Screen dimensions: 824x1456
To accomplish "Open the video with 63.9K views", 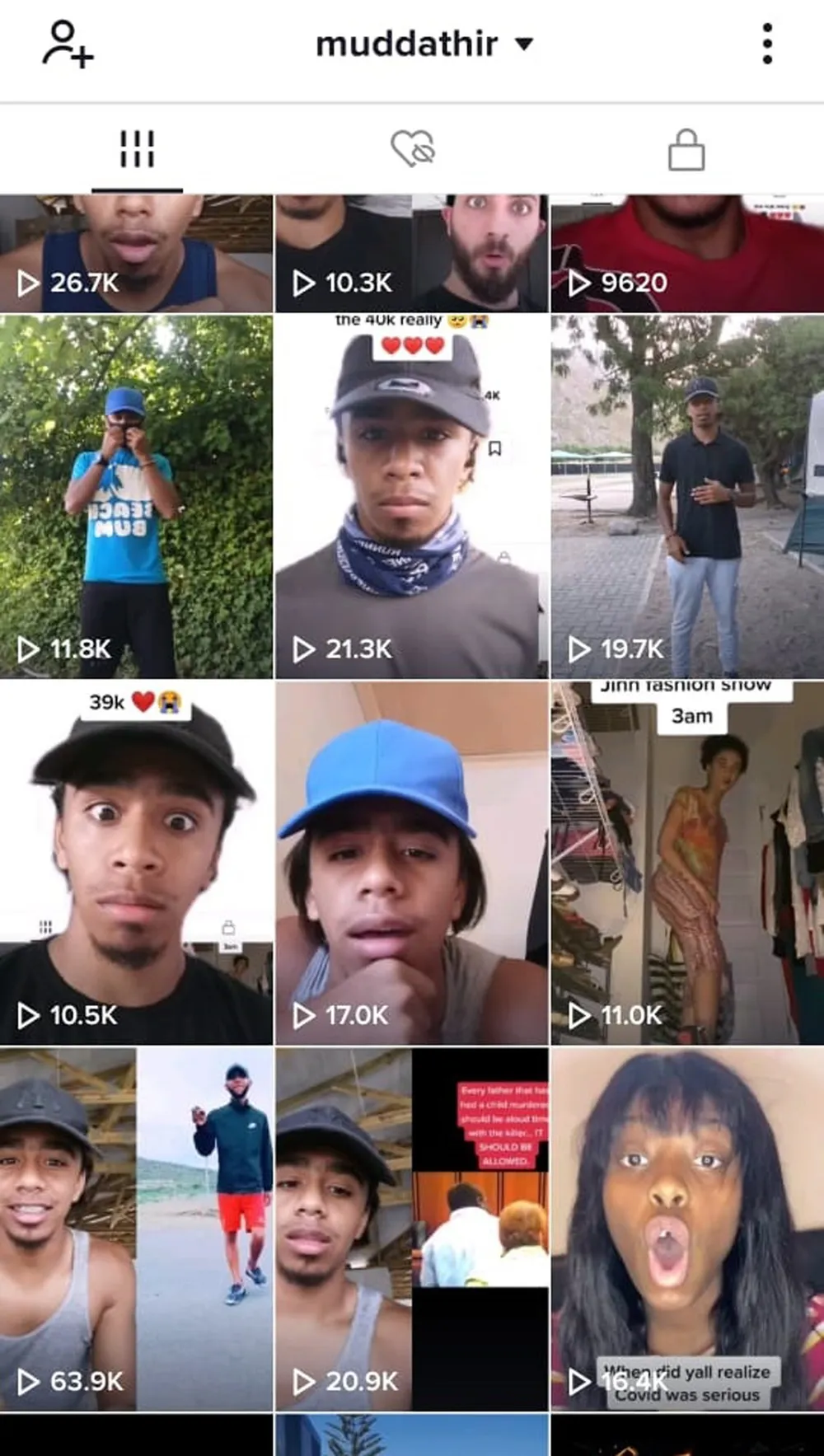I will 136,1229.
